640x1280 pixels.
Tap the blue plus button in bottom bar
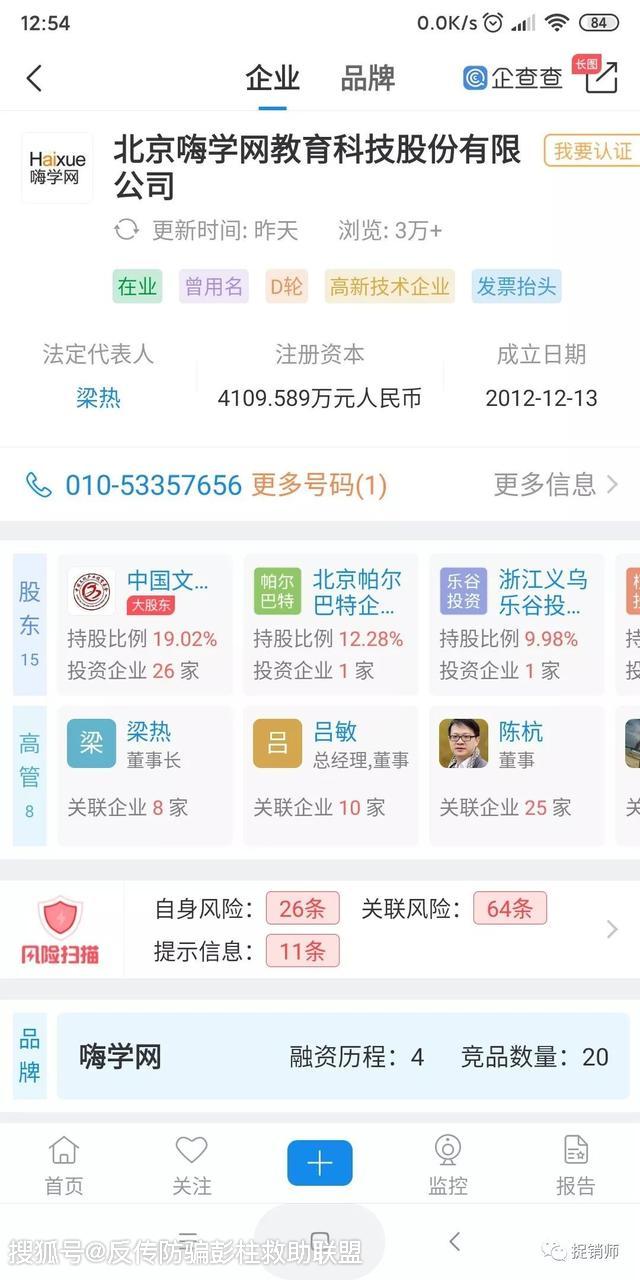click(320, 1163)
